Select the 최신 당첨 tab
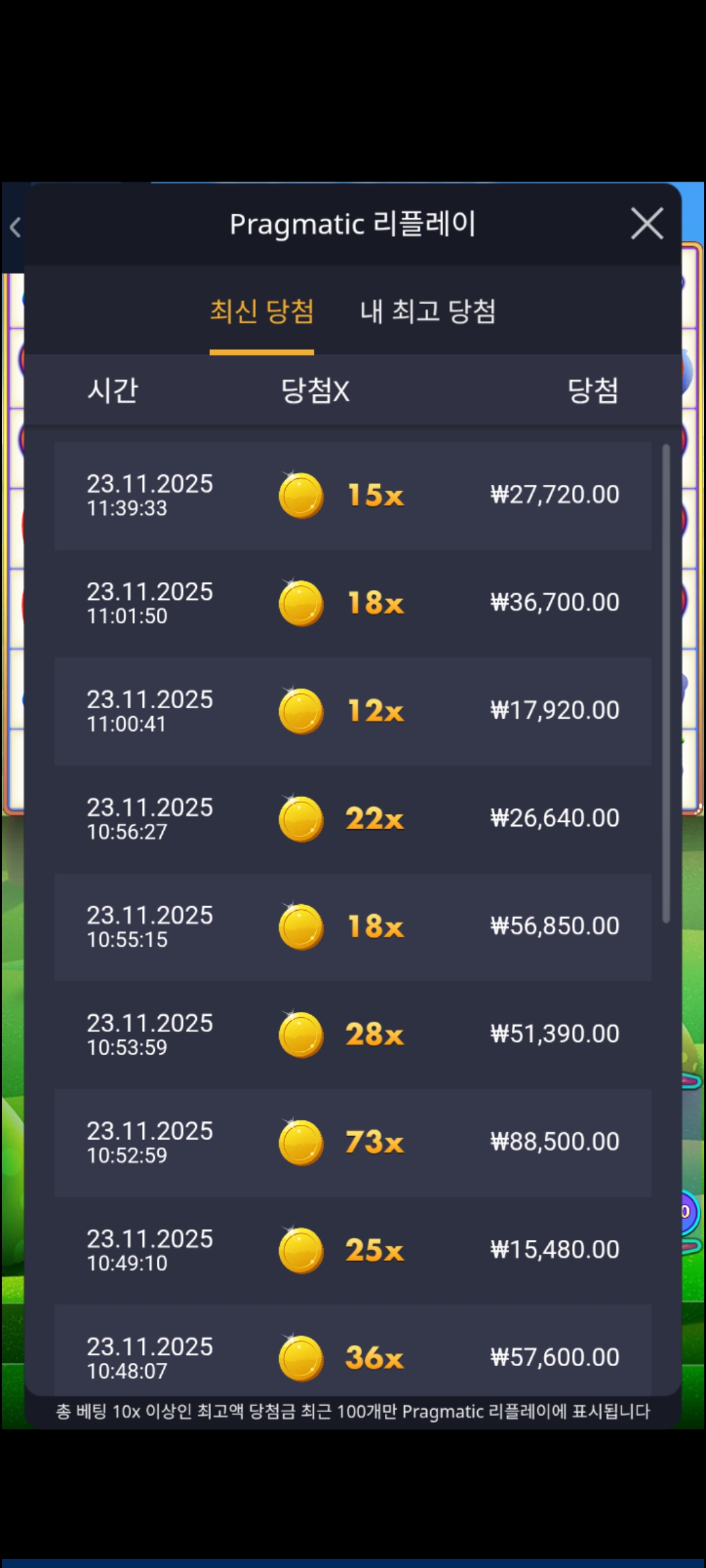This screenshot has height=1568, width=706. [261, 311]
